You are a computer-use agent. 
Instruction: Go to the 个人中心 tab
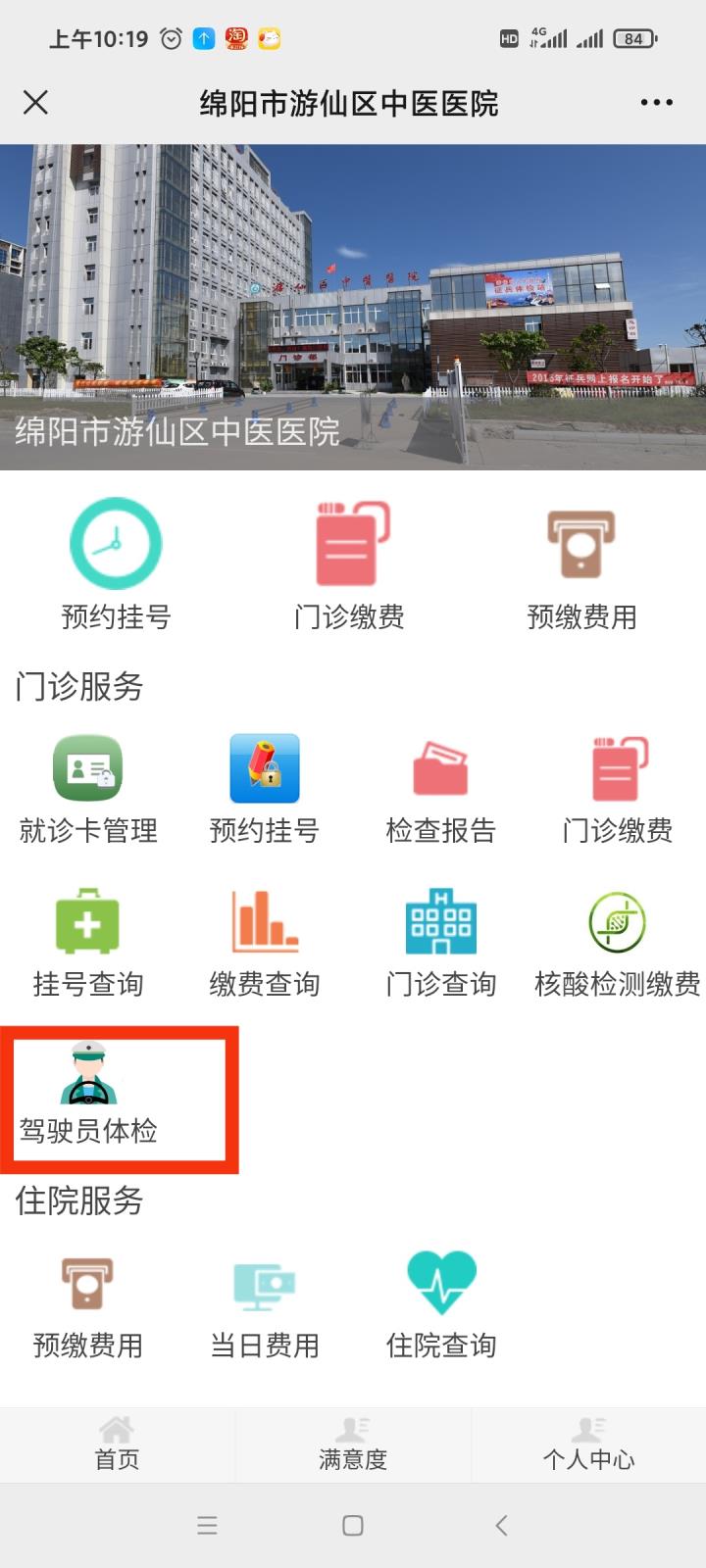(x=588, y=1445)
